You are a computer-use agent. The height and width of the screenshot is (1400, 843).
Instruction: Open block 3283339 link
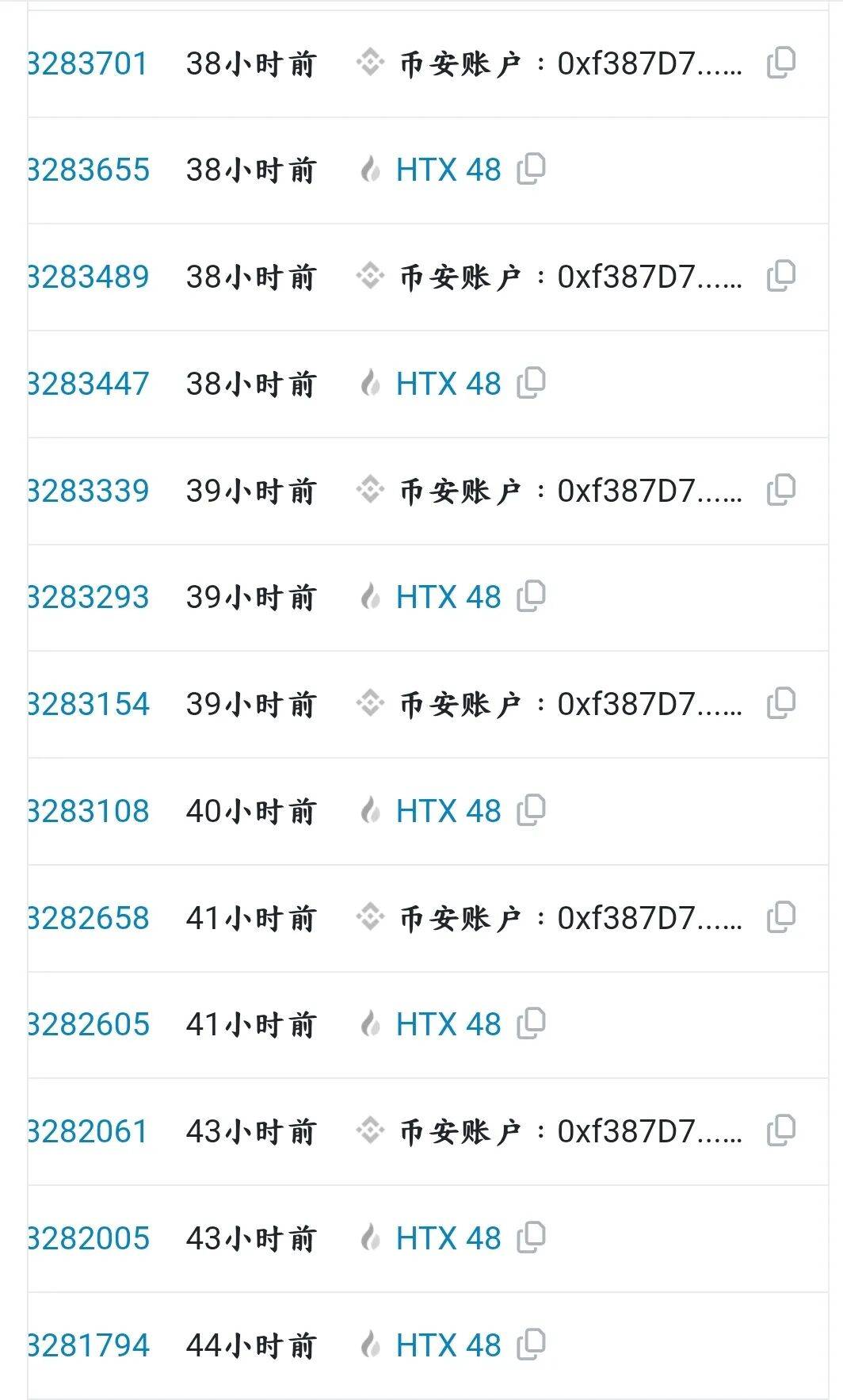tap(88, 491)
